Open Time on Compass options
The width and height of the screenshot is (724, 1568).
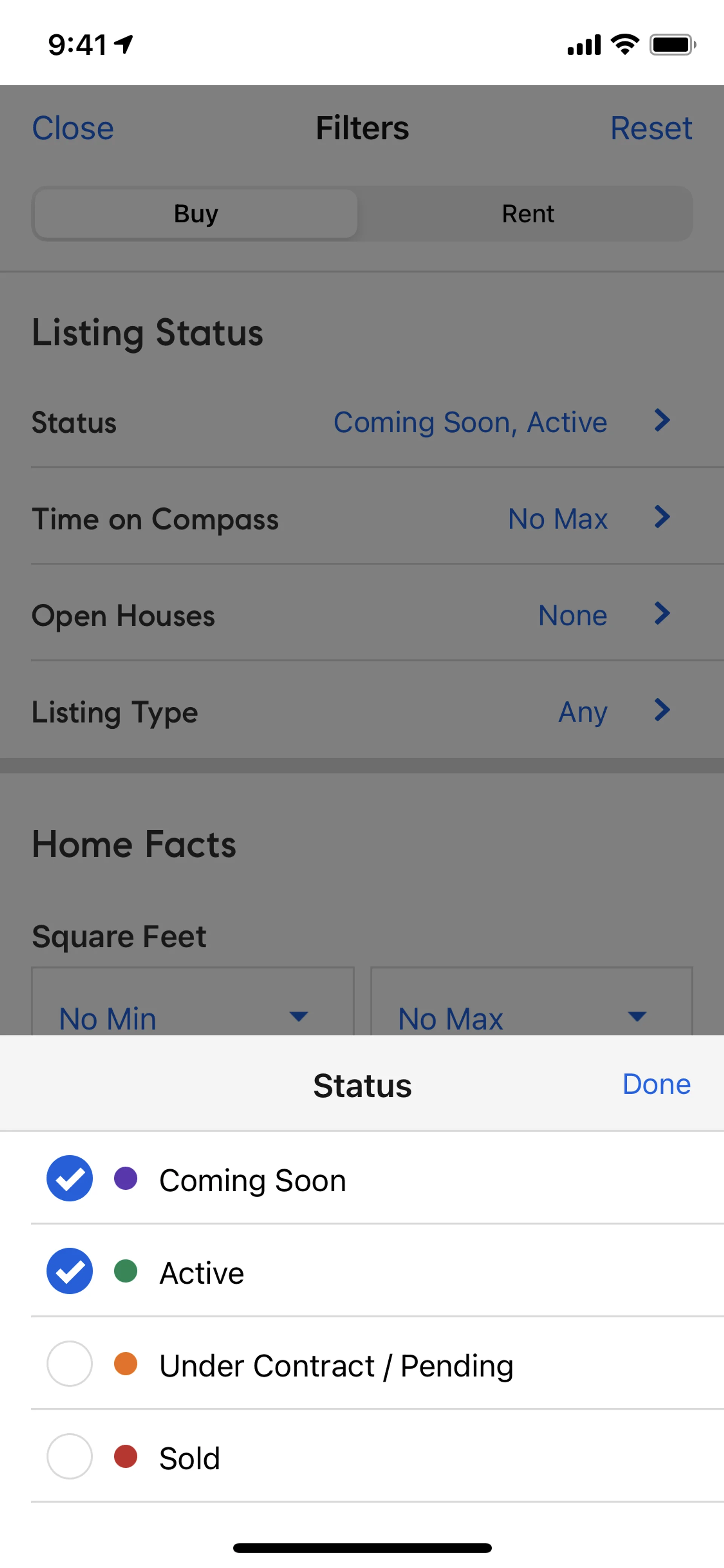click(x=362, y=519)
